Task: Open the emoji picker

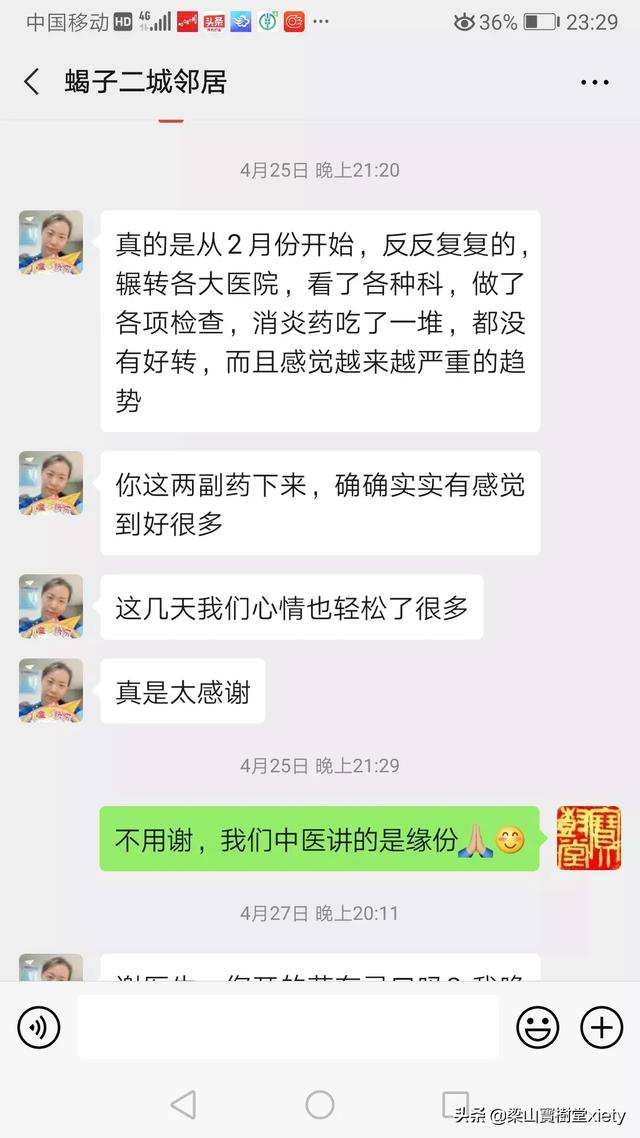Action: (538, 1027)
